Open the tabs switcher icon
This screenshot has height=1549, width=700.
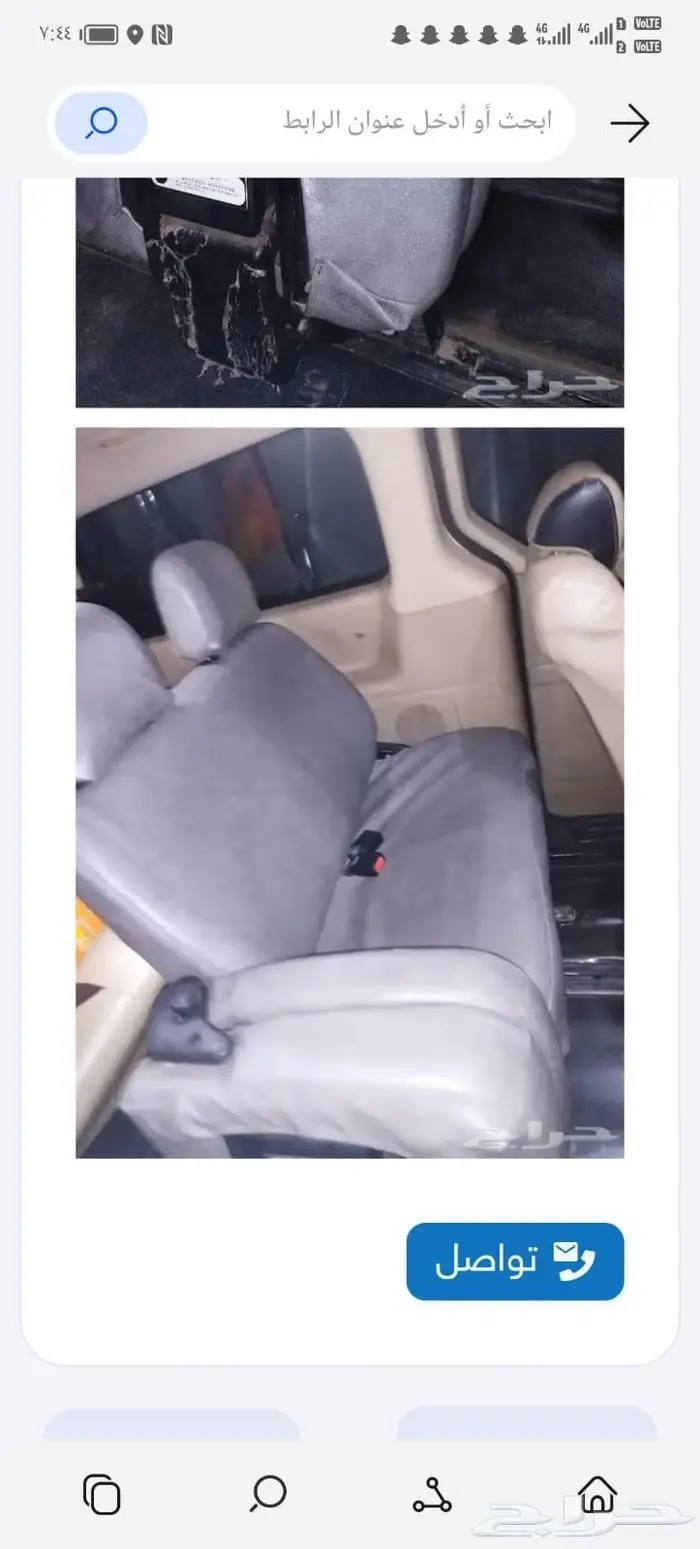102,1494
